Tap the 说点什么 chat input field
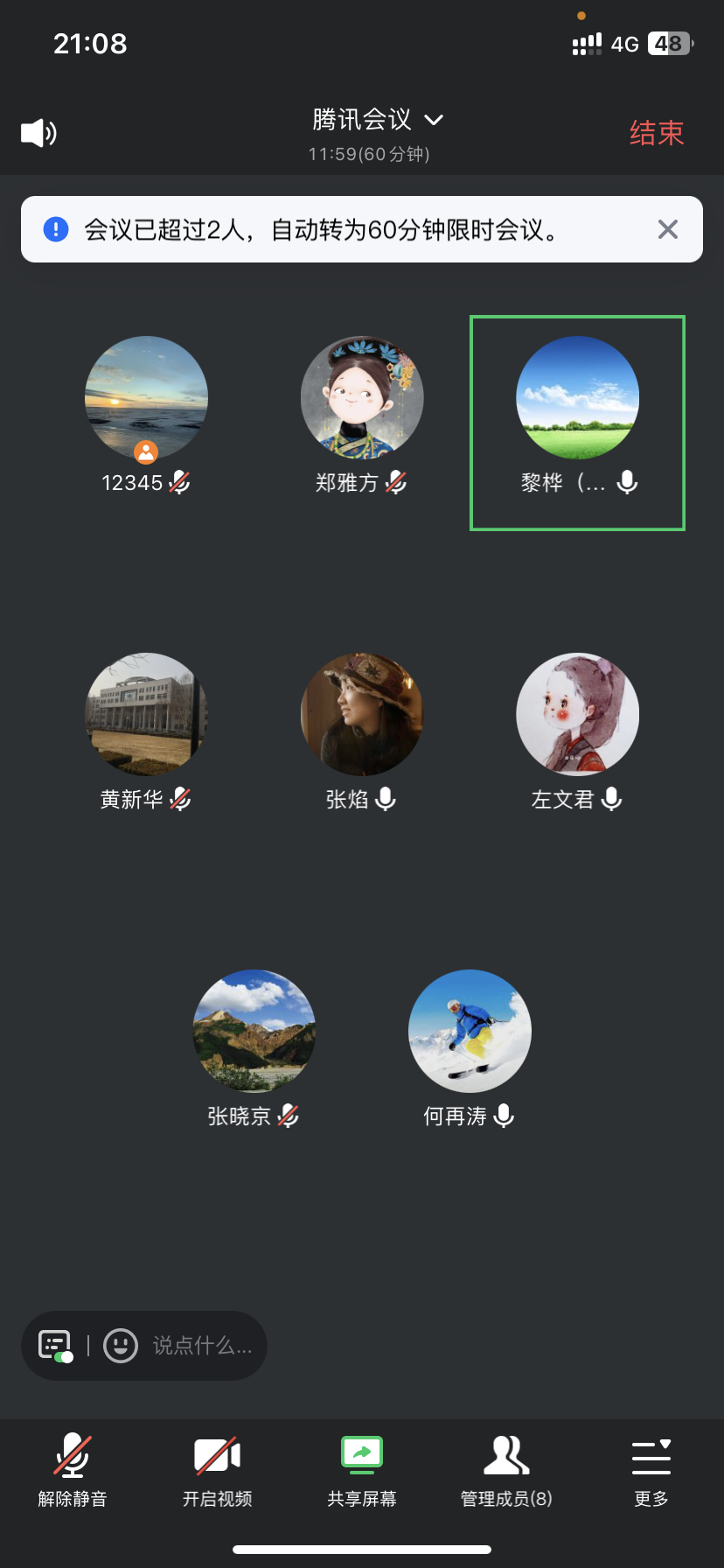This screenshot has height=1568, width=724. coord(202,1345)
